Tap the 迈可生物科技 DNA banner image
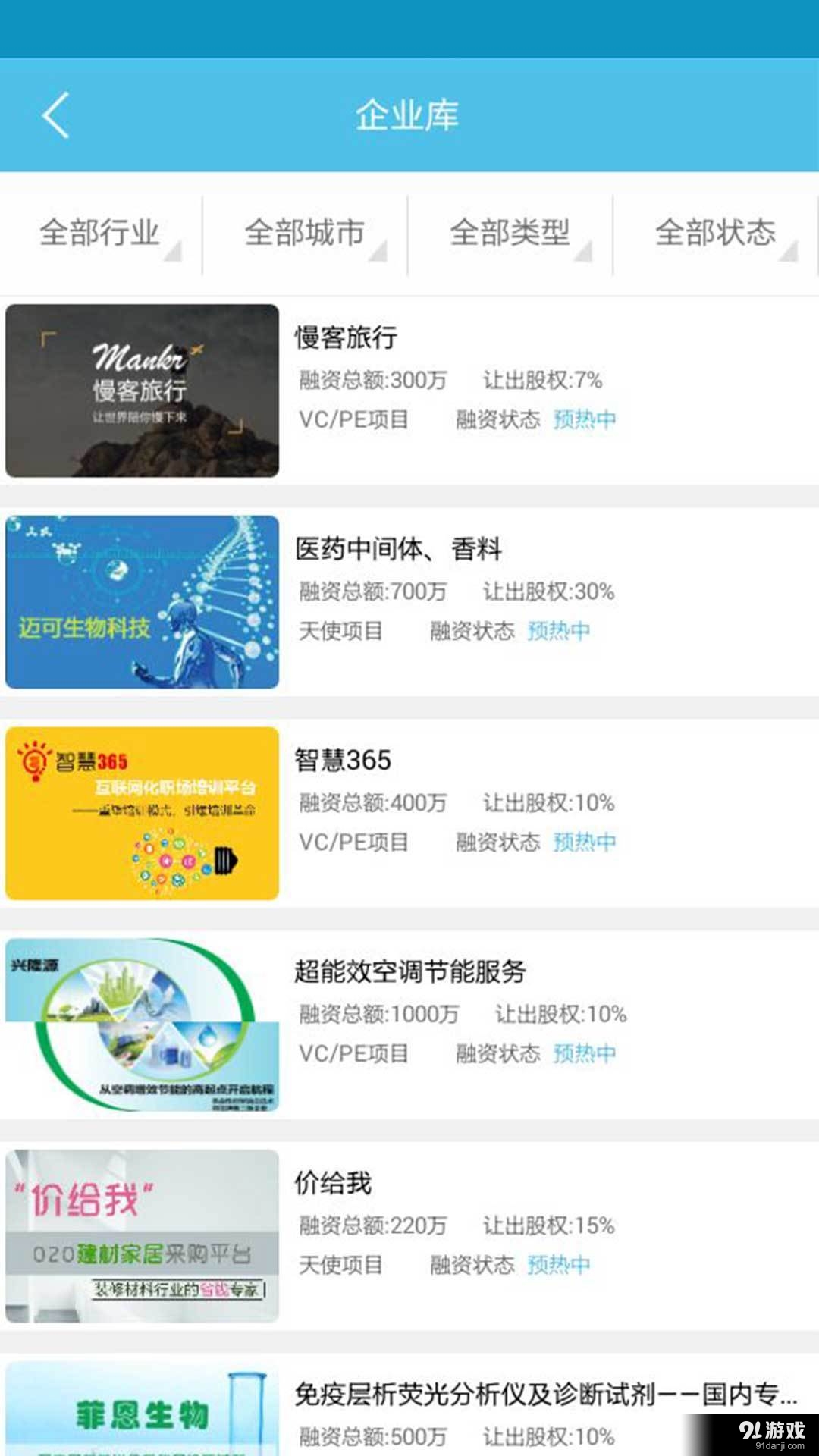This screenshot has height=1456, width=819. [x=143, y=601]
